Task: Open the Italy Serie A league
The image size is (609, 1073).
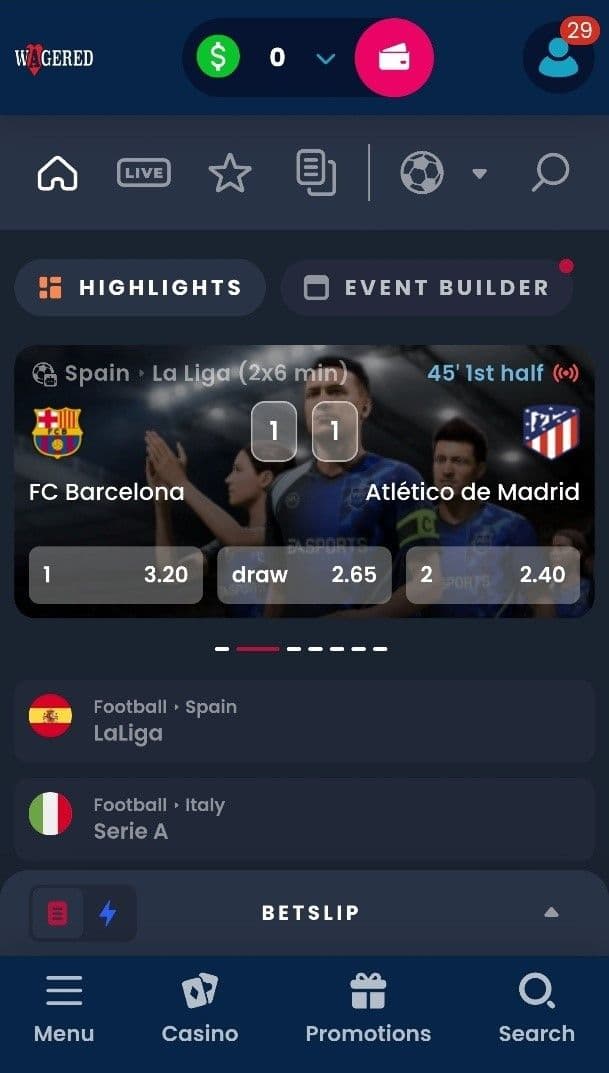Action: click(304, 818)
